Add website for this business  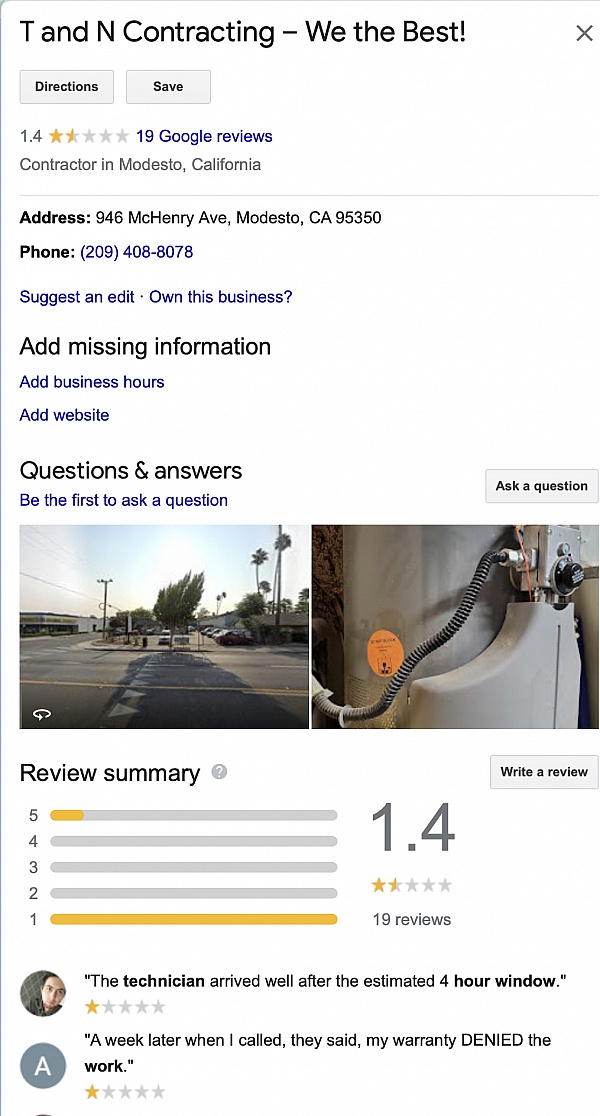pos(65,415)
